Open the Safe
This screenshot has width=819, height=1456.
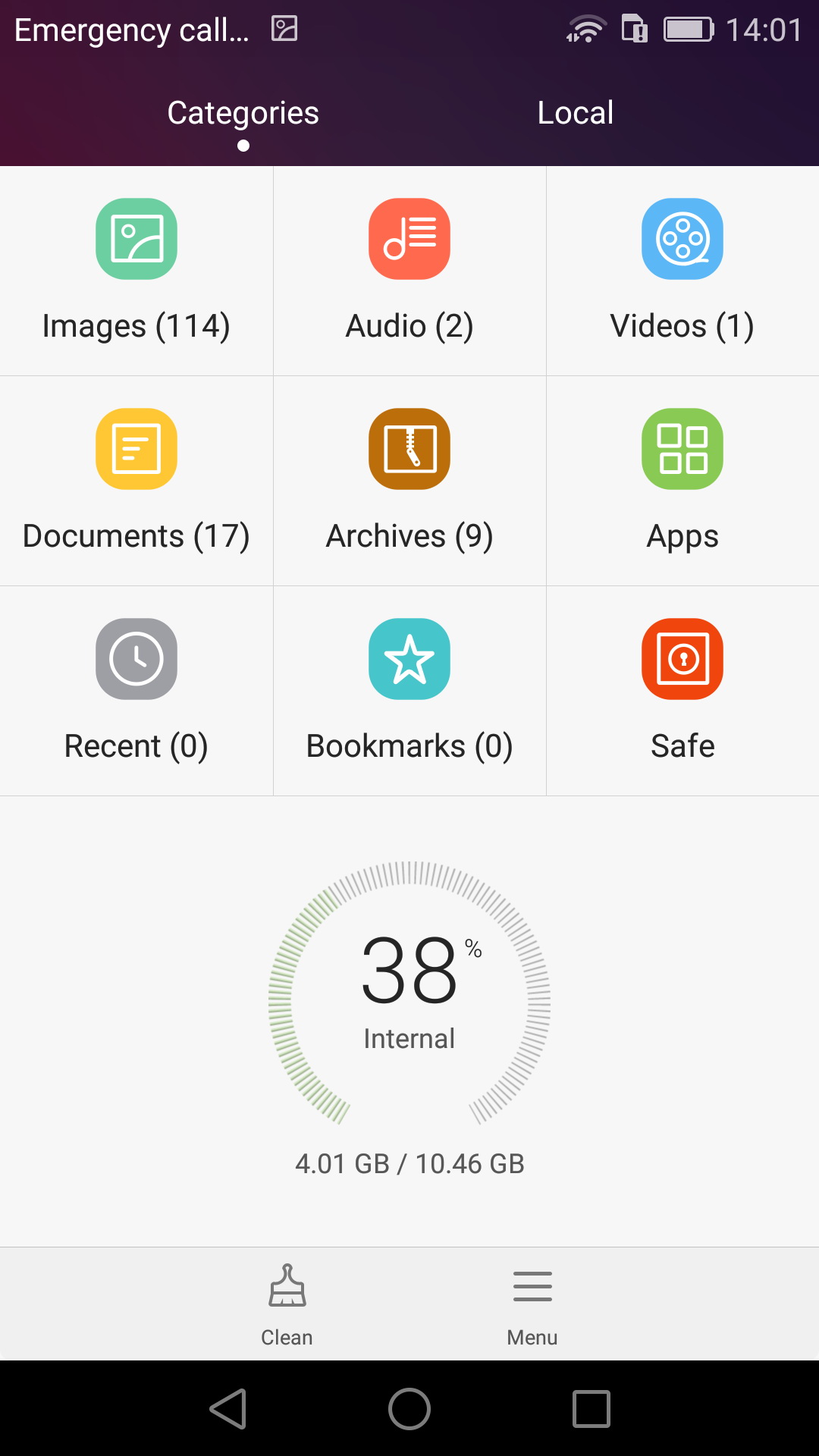(x=682, y=691)
